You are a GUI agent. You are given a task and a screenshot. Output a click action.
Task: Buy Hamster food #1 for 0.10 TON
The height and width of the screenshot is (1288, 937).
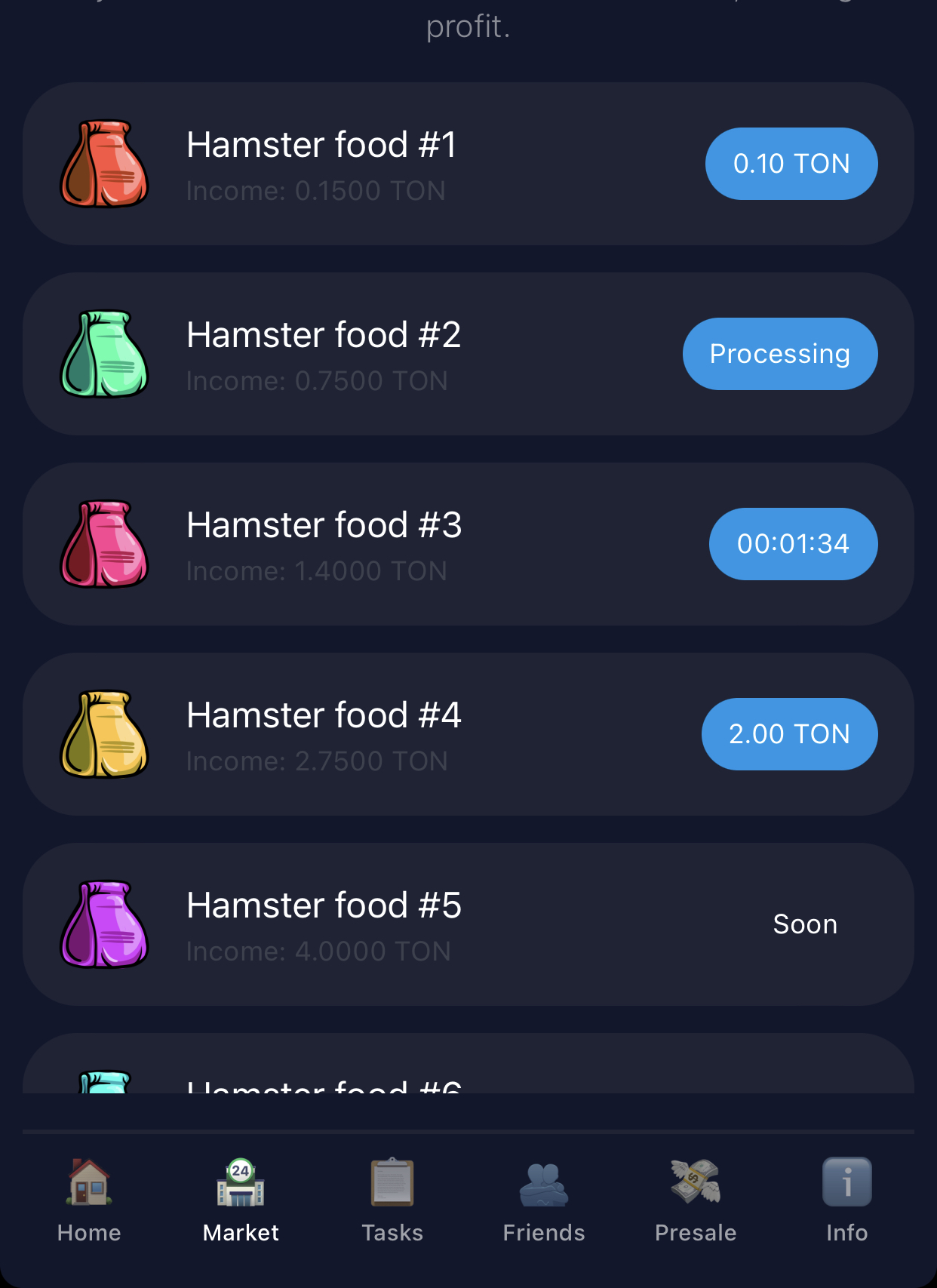coord(791,164)
